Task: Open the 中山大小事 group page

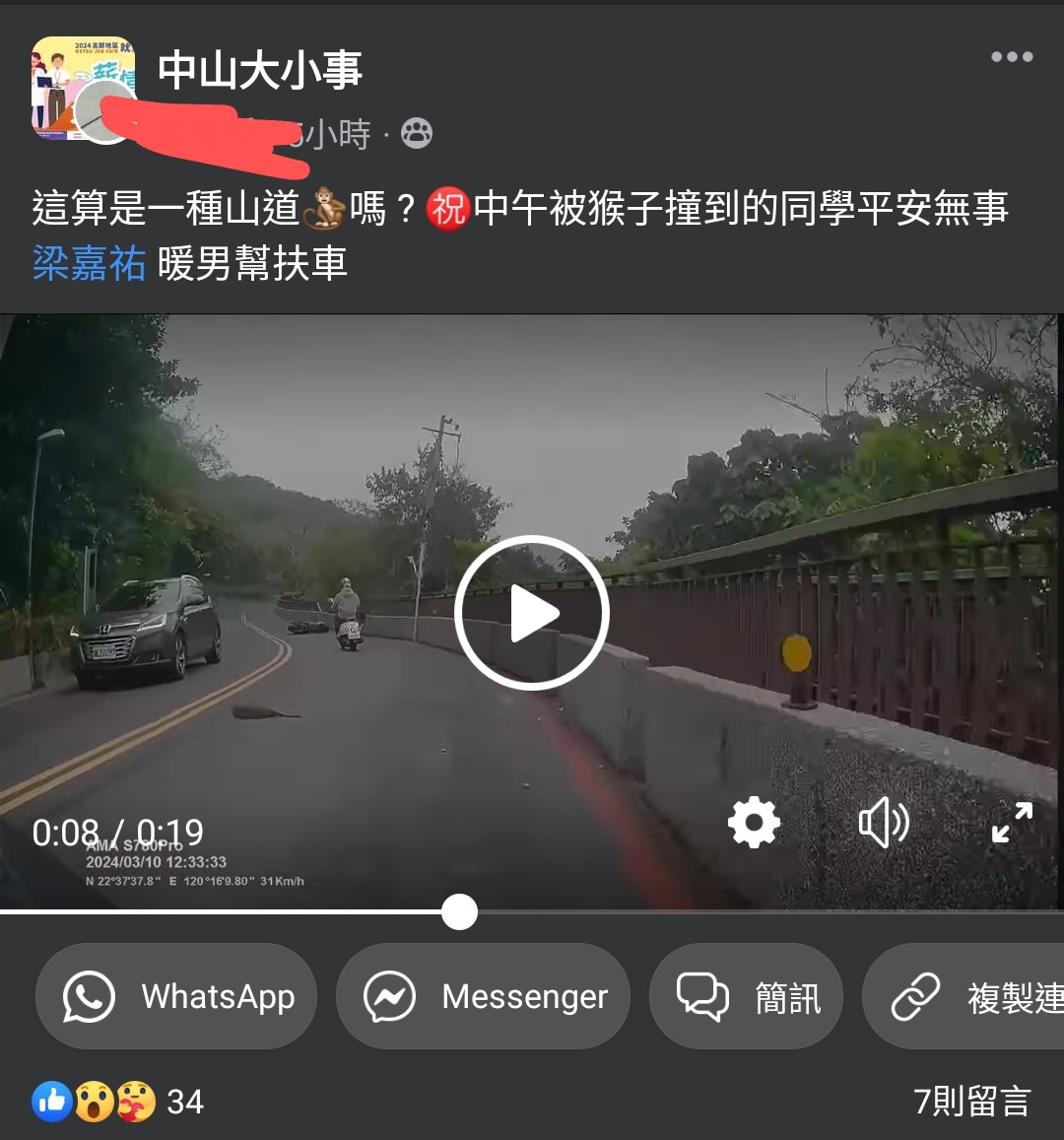Action: [x=260, y=70]
